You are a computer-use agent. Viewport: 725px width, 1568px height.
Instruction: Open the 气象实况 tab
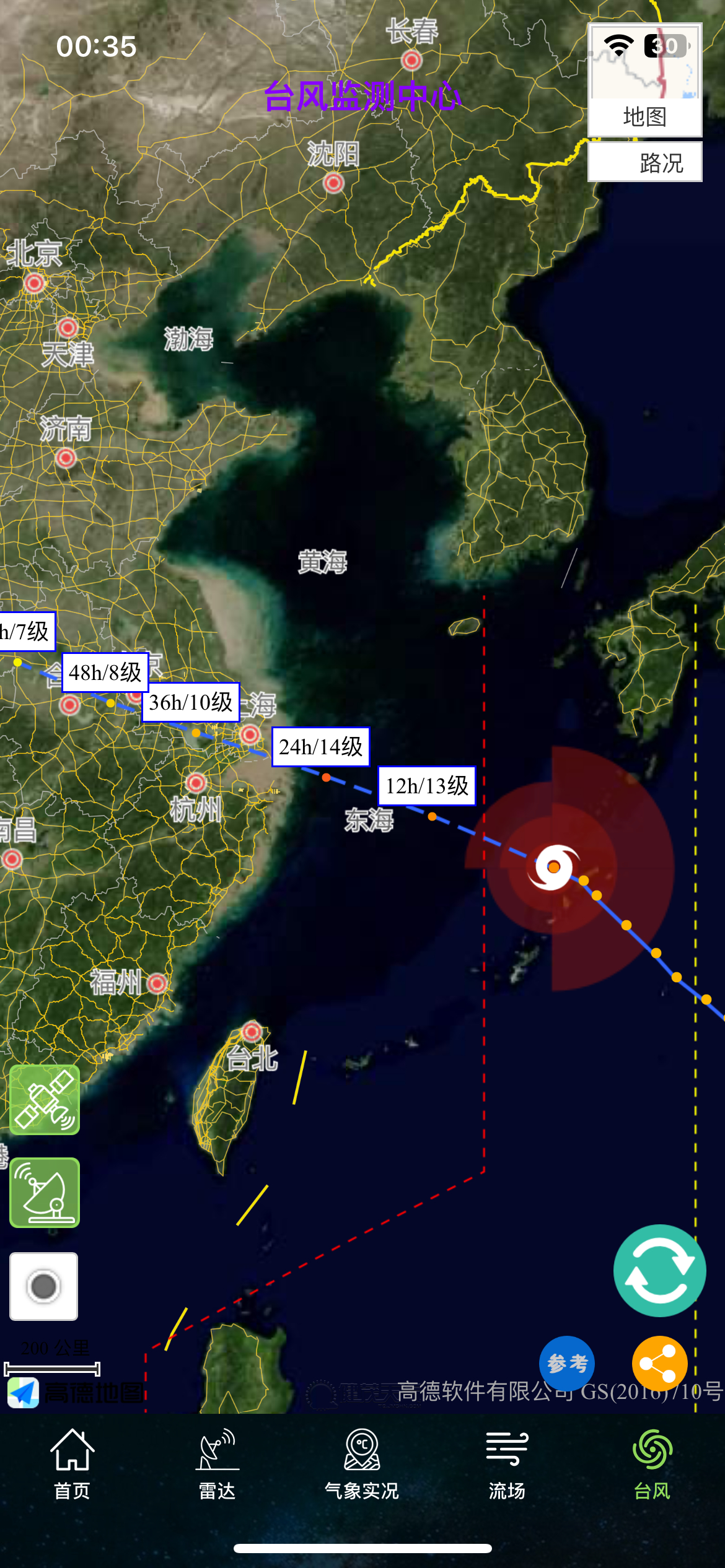[x=362, y=1464]
